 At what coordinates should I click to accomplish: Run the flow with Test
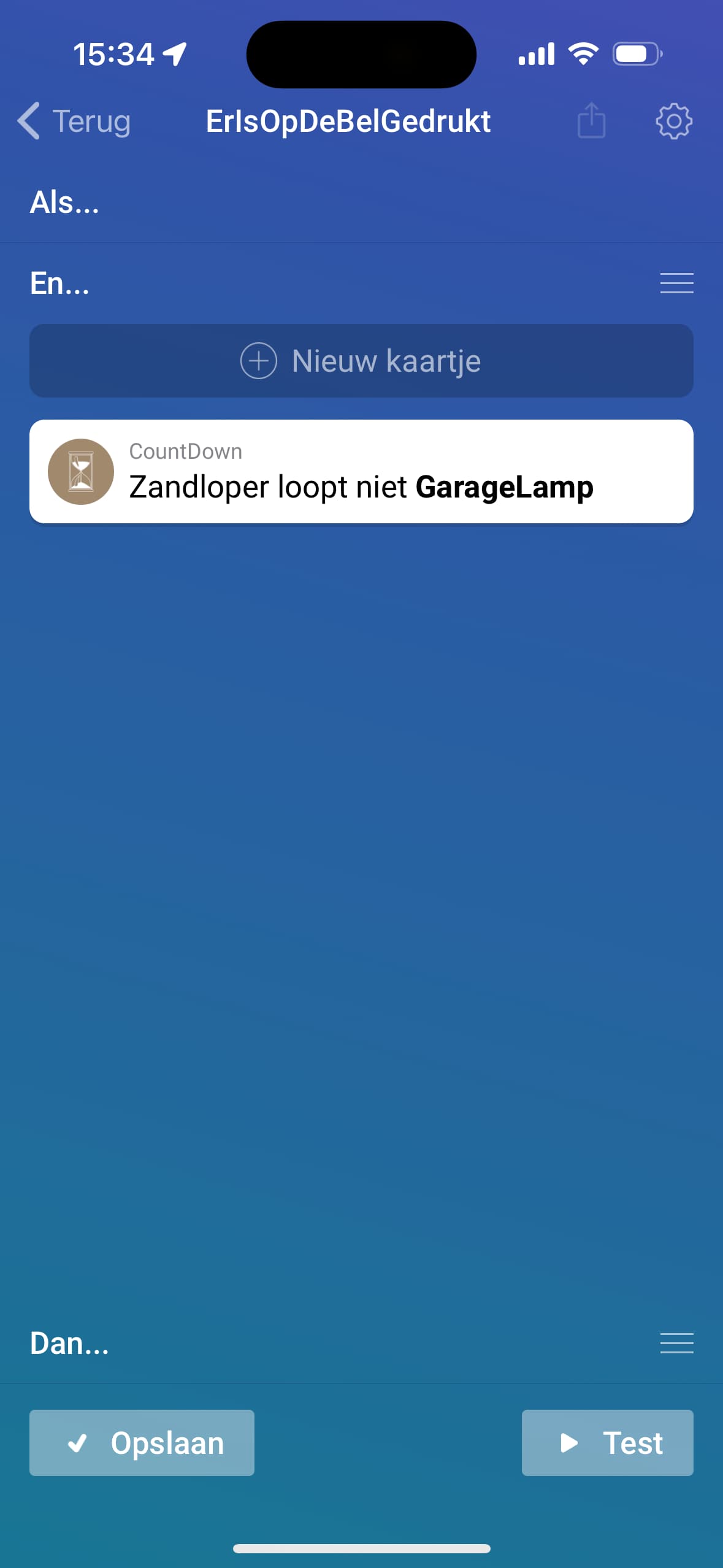pyautogui.click(x=607, y=1442)
